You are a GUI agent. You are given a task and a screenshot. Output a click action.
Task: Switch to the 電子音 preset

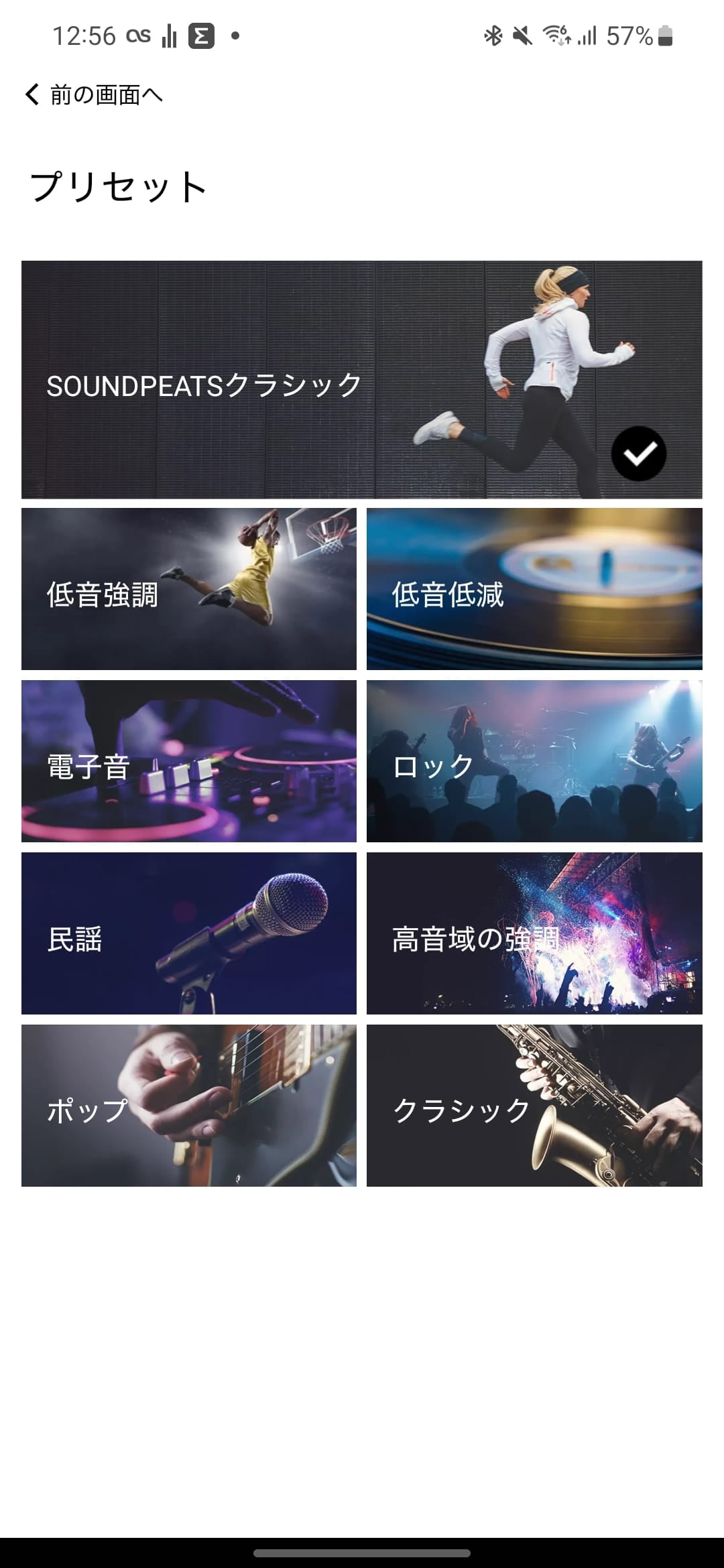(x=189, y=761)
